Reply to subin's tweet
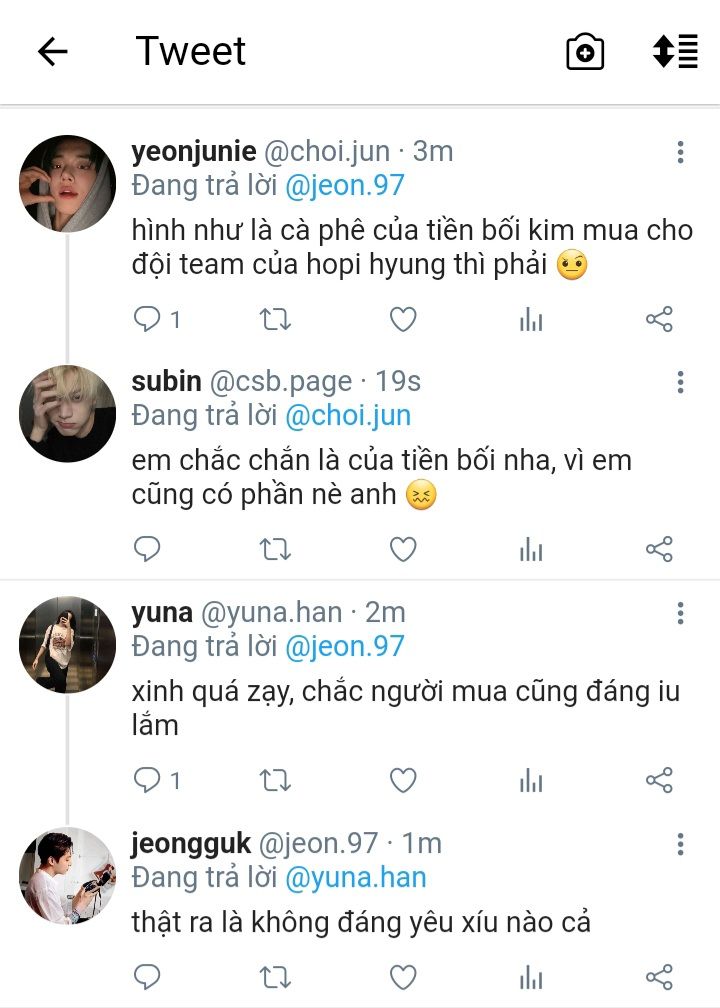Image resolution: width=720 pixels, height=1008 pixels. [x=147, y=549]
